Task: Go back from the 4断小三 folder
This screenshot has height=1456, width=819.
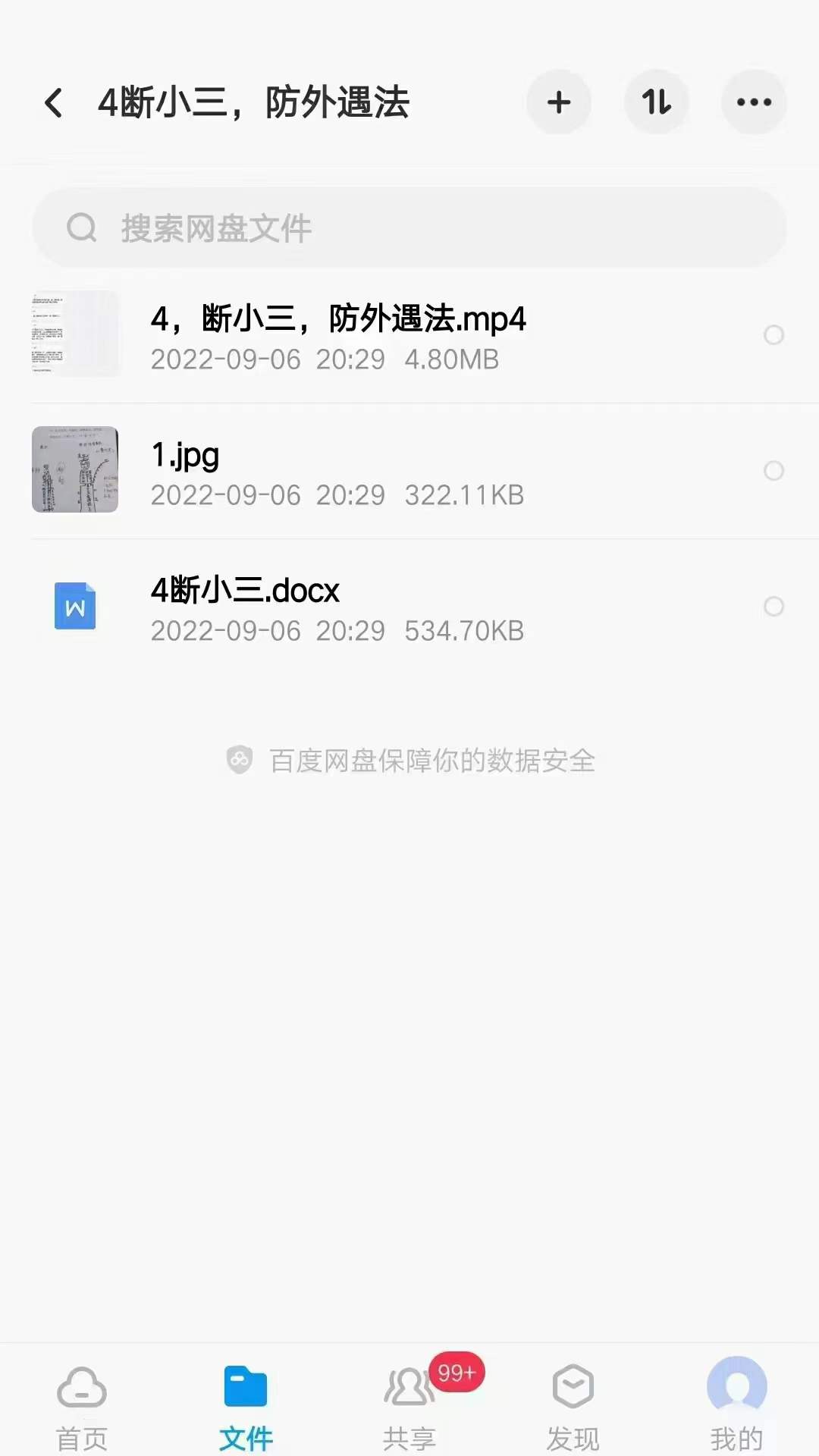Action: click(x=53, y=103)
